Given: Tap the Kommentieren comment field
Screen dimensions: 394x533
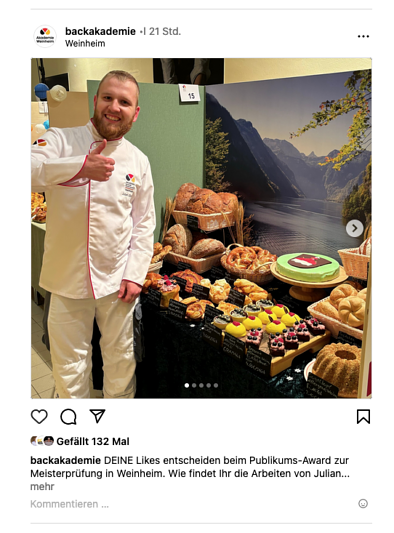Looking at the screenshot, I should point(190,504).
